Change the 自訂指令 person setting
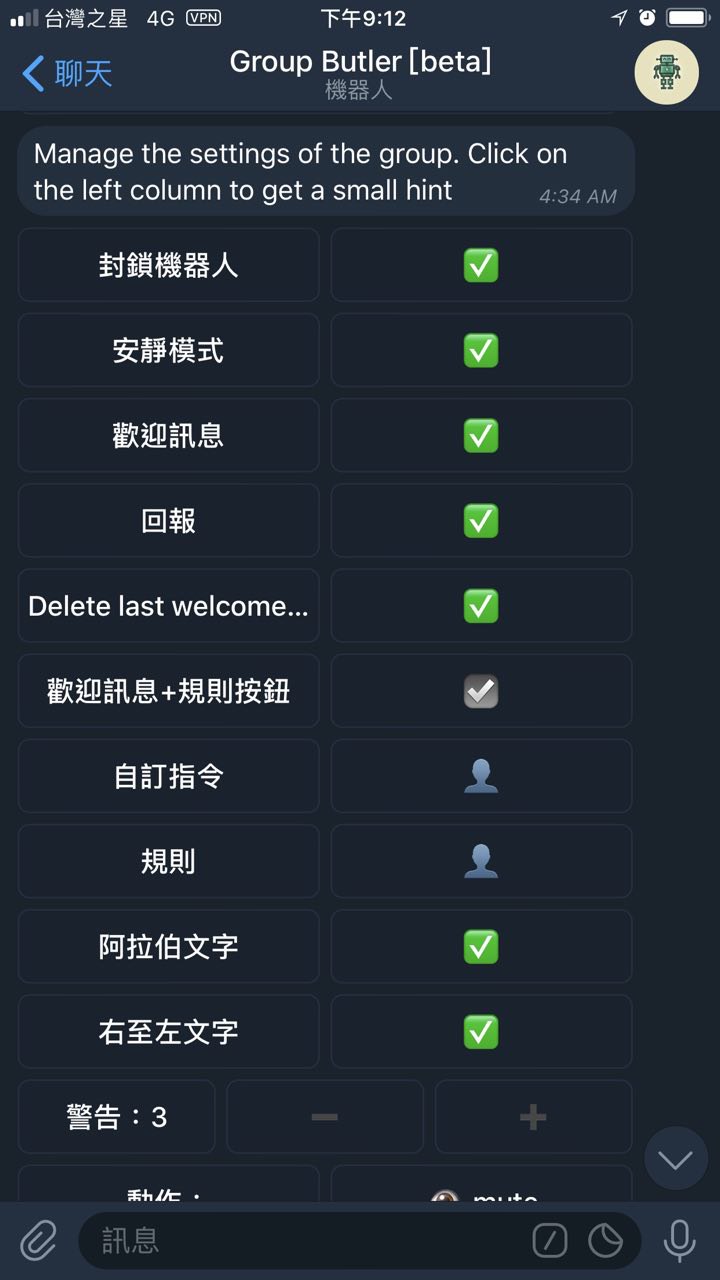This screenshot has height=1280, width=720. tap(481, 776)
